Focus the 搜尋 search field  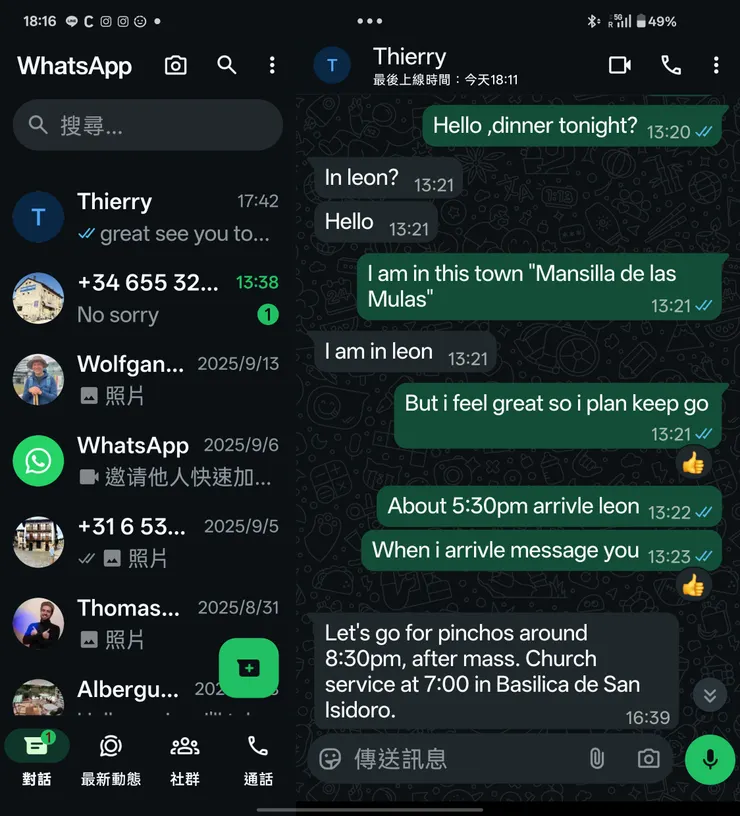click(148, 125)
